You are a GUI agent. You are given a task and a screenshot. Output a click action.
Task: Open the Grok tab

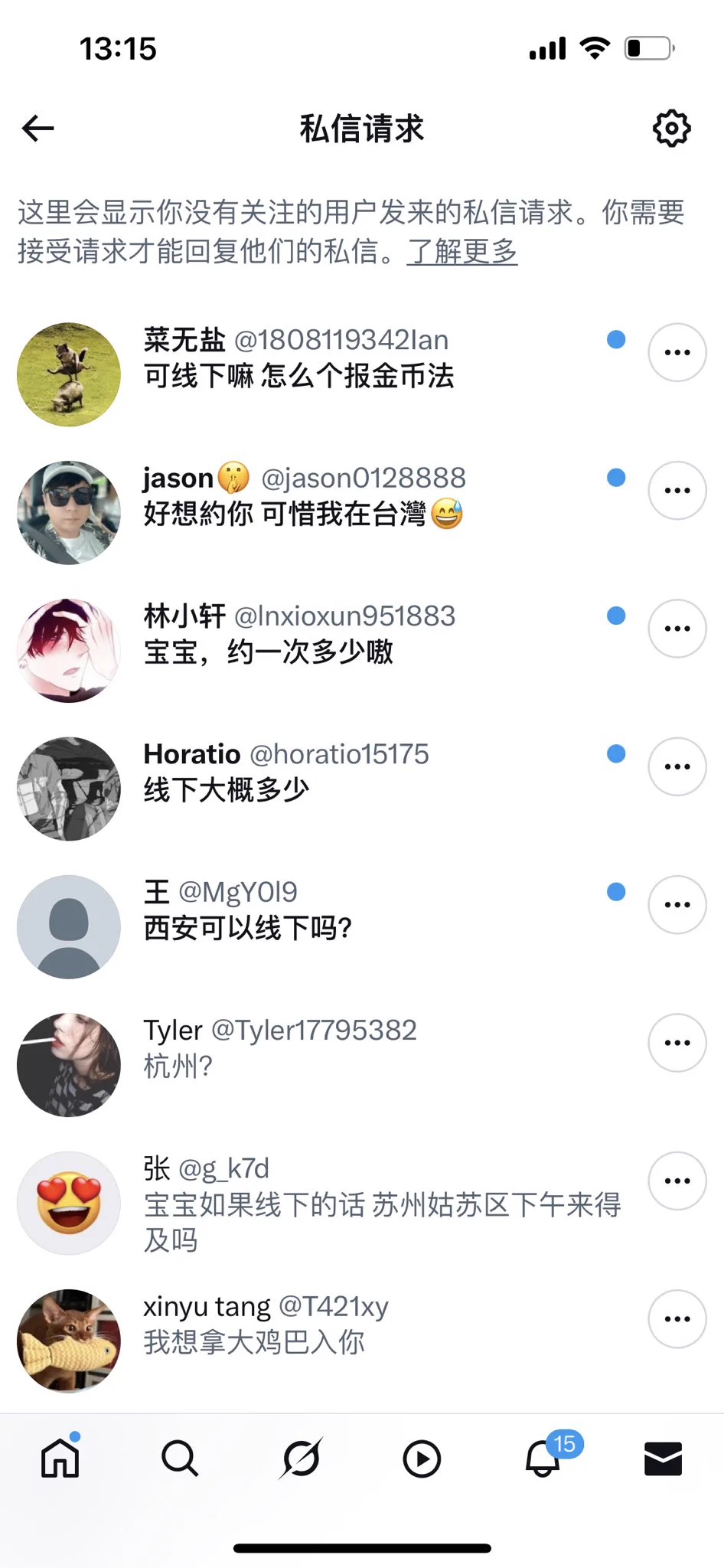coord(301,1458)
